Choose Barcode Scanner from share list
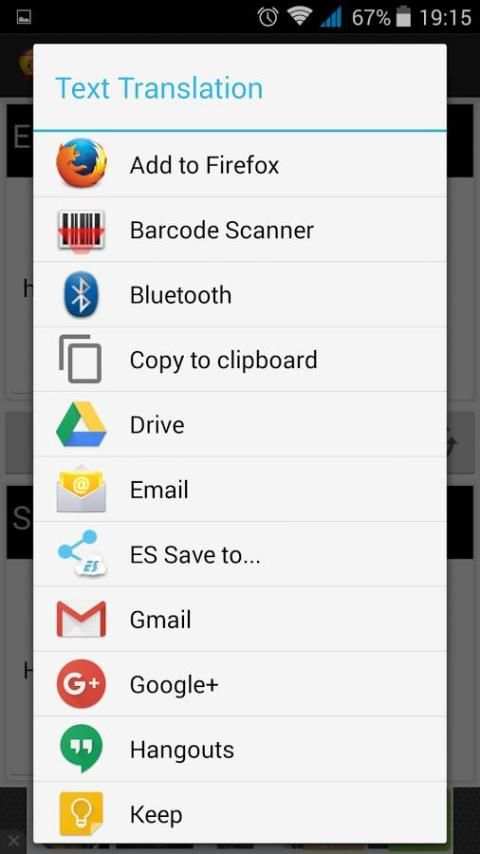The height and width of the screenshot is (854, 480). pos(240,229)
